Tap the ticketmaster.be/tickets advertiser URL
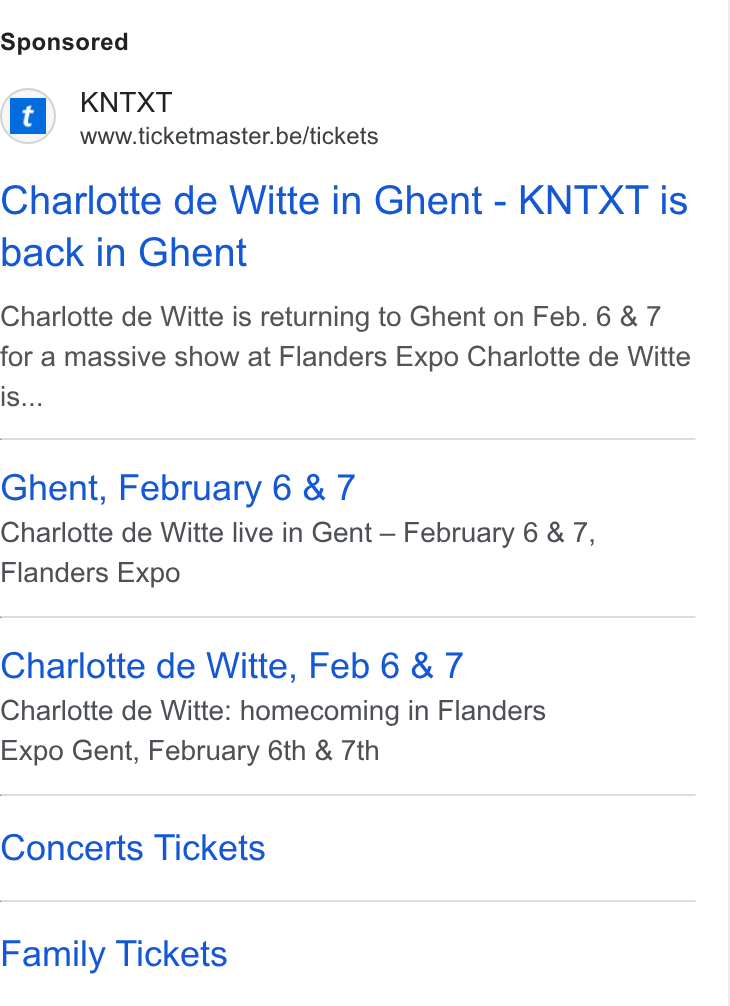Image resolution: width=730 pixels, height=1006 pixels. (x=229, y=136)
